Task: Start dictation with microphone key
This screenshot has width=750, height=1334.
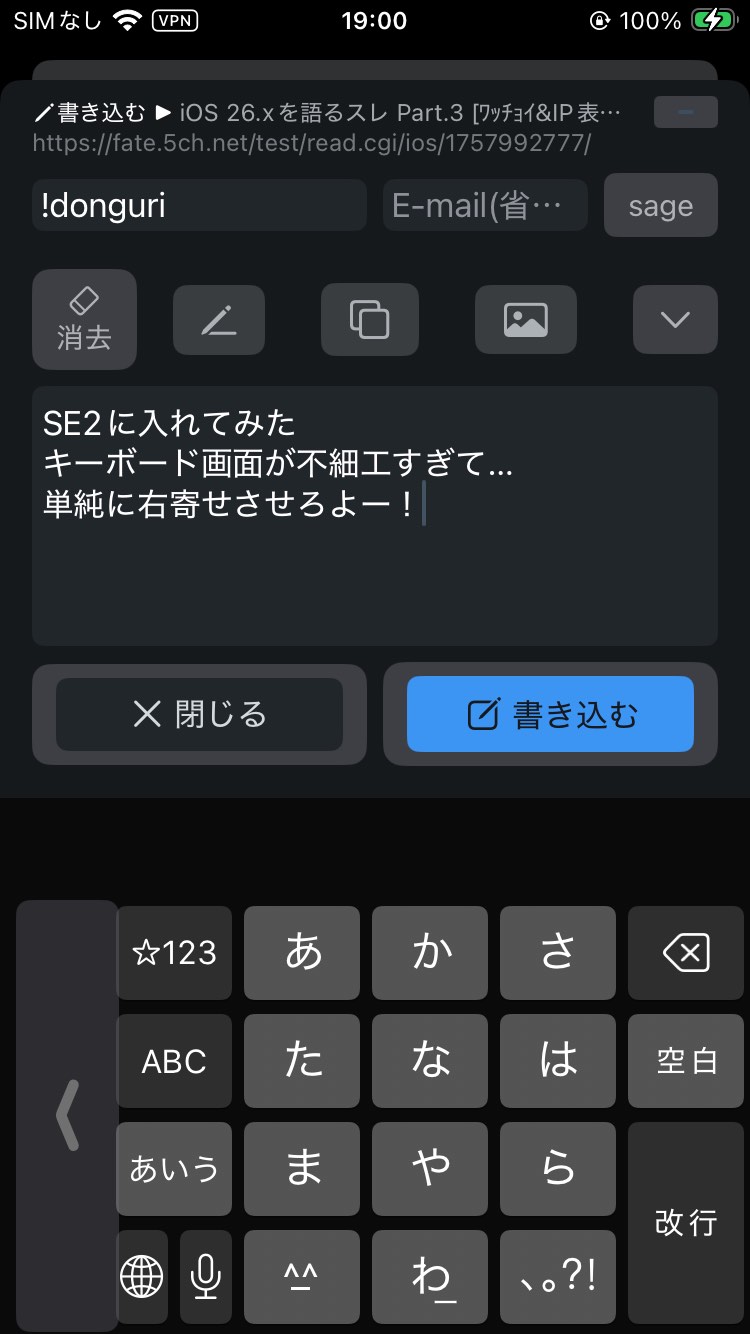Action: pos(206,1276)
